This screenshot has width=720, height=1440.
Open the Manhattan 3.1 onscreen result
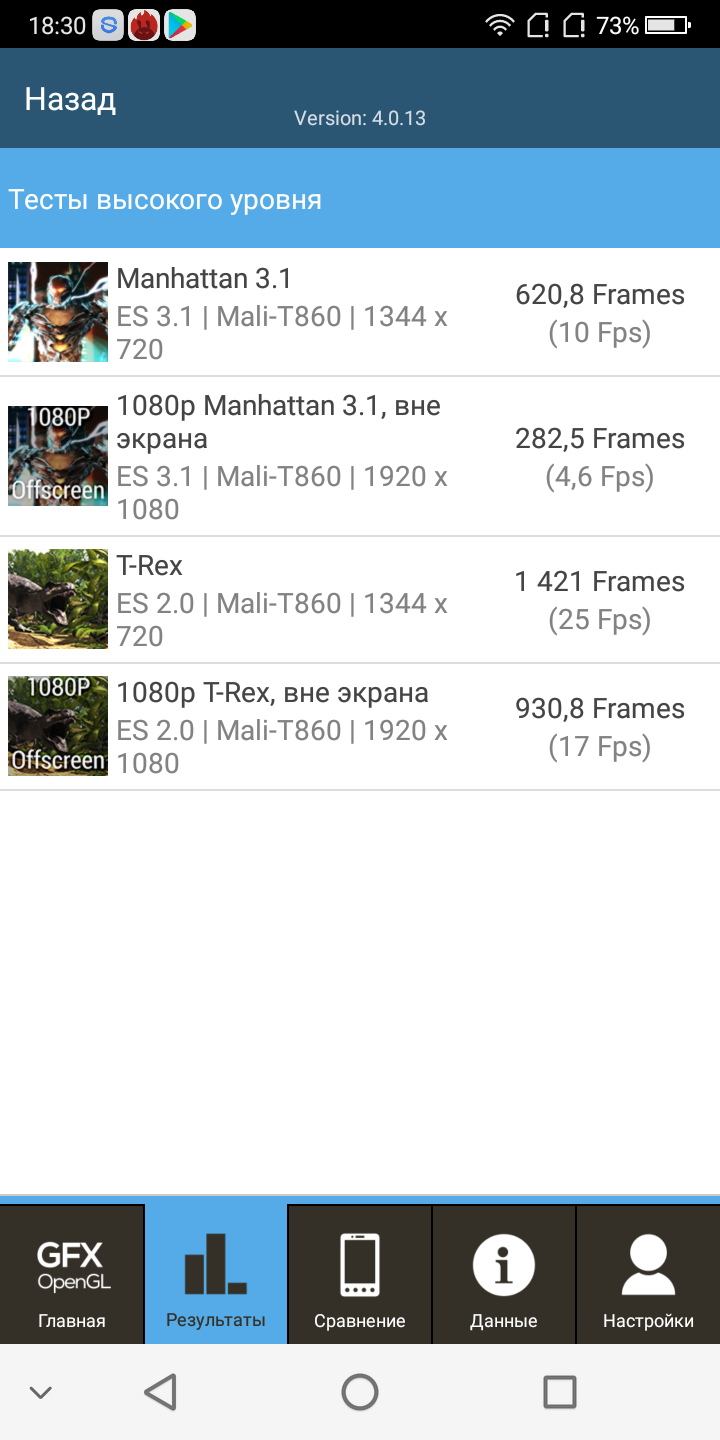[360, 313]
